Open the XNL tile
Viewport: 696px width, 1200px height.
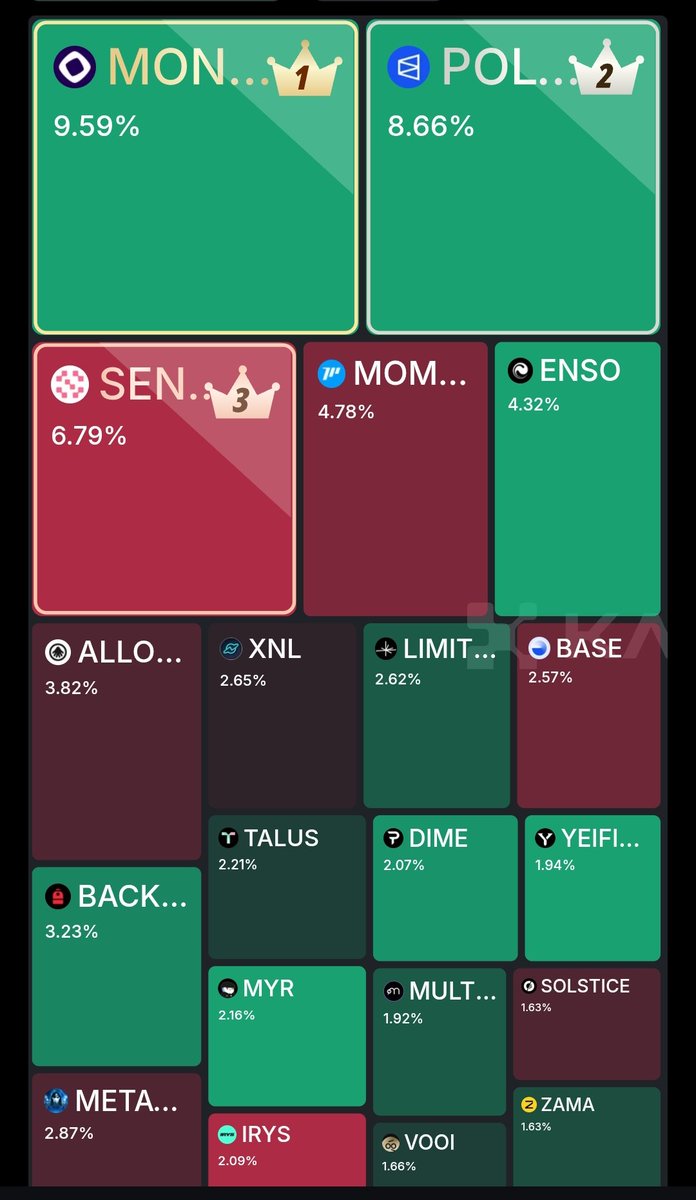point(281,716)
